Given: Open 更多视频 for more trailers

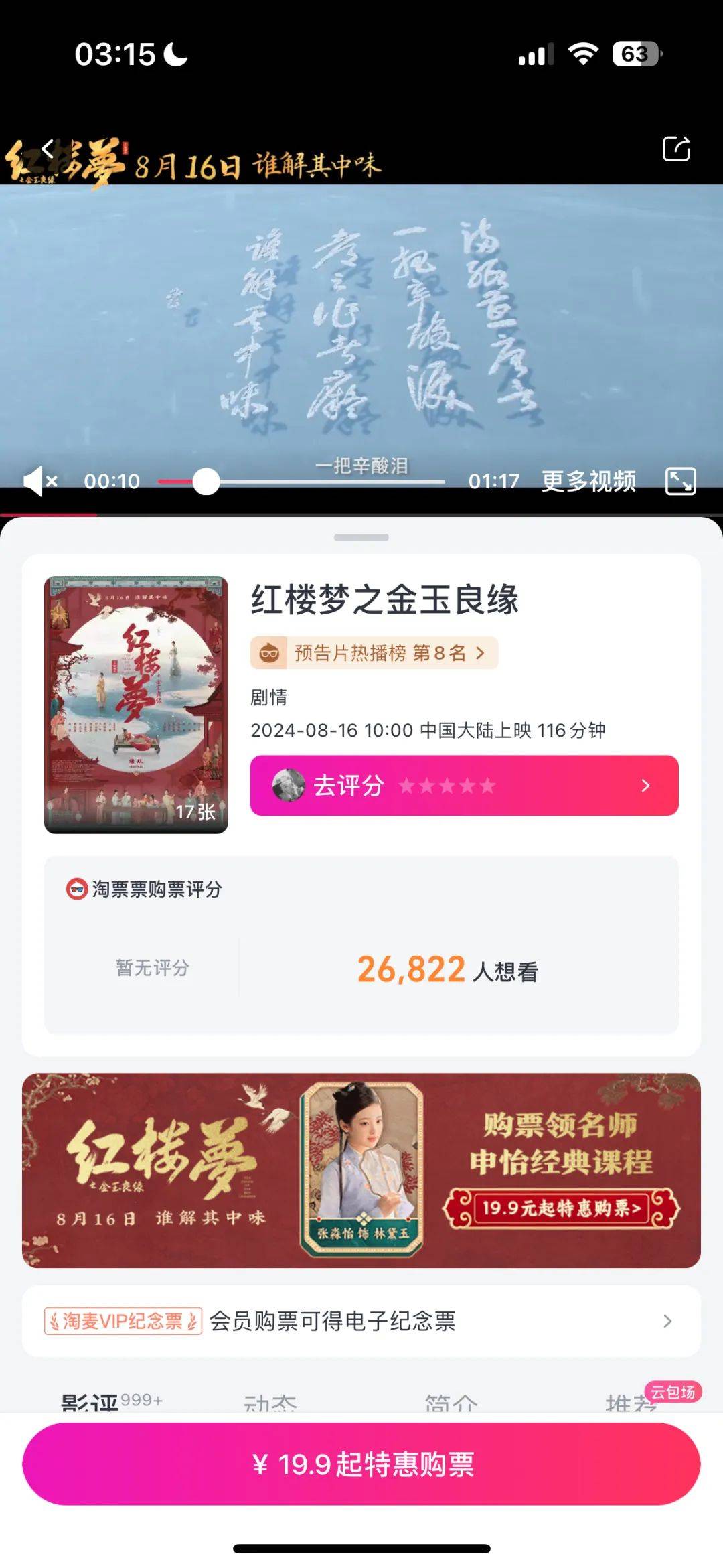Looking at the screenshot, I should coord(588,481).
